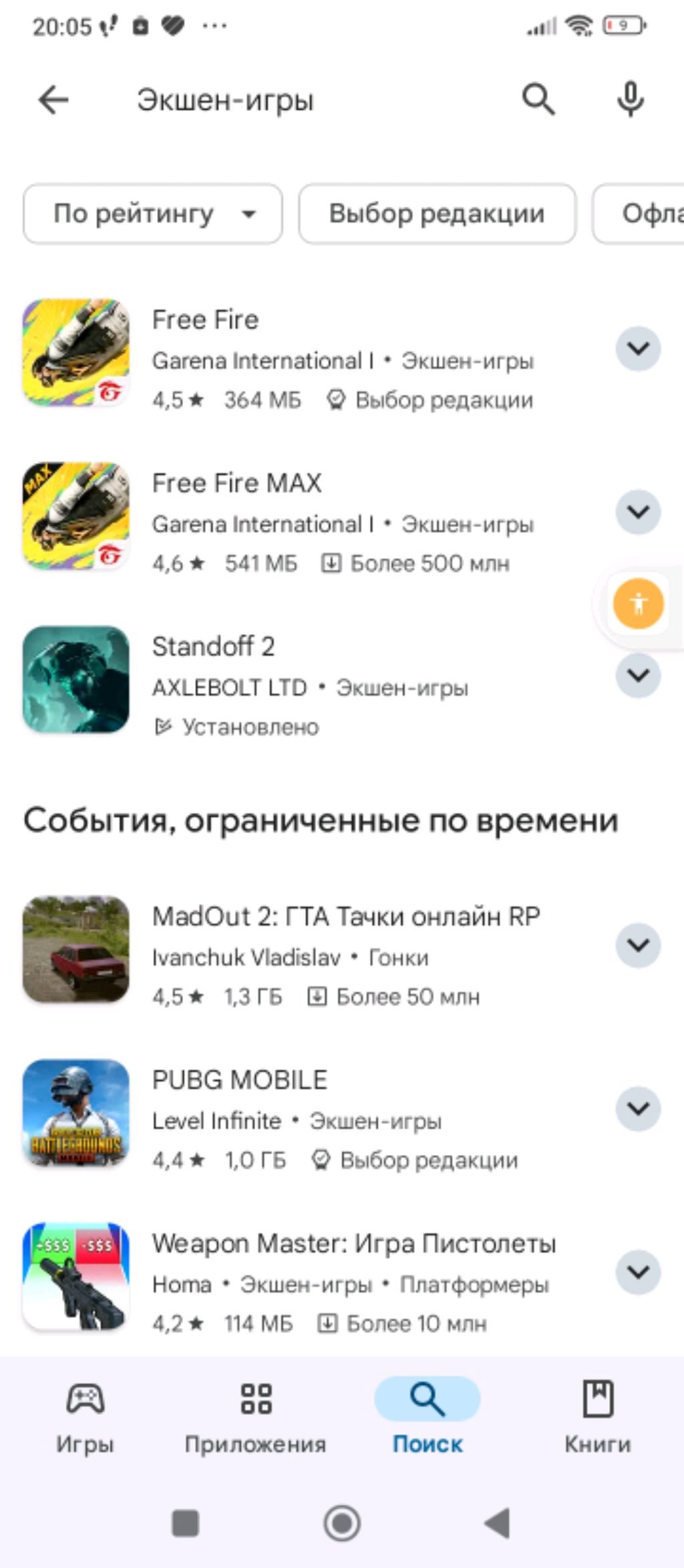The height and width of the screenshot is (1568, 684).
Task: Open Weapon Master: Игра Пистолеты
Action: pos(354,1244)
